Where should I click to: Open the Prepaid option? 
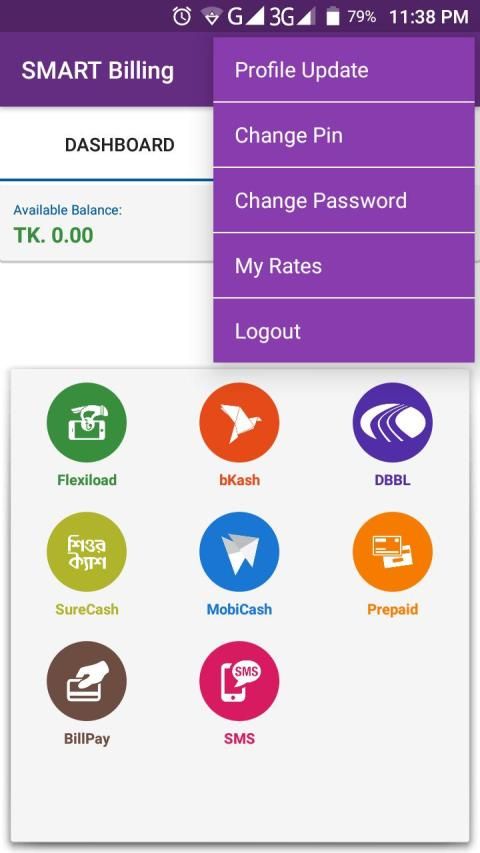click(x=392, y=564)
